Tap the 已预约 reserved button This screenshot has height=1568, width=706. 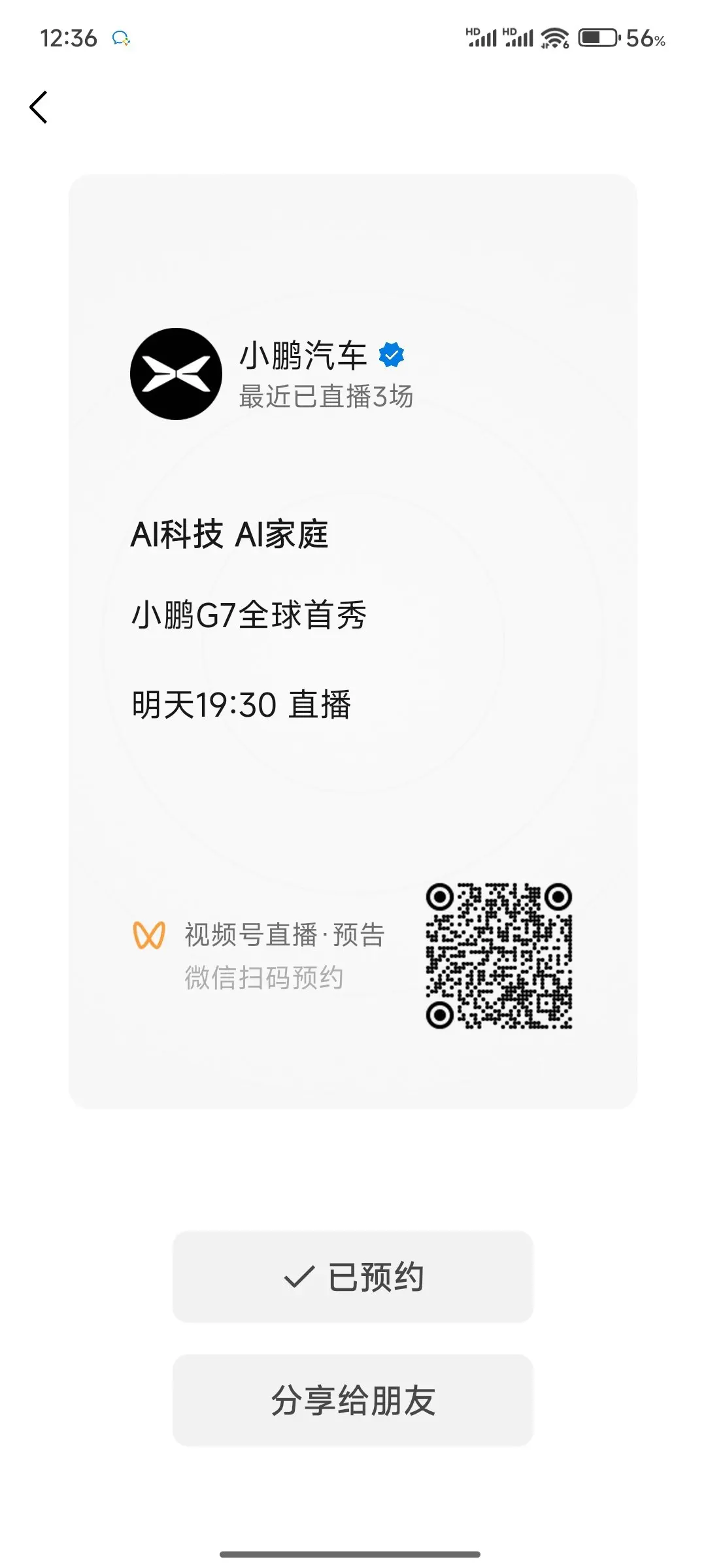point(353,1277)
